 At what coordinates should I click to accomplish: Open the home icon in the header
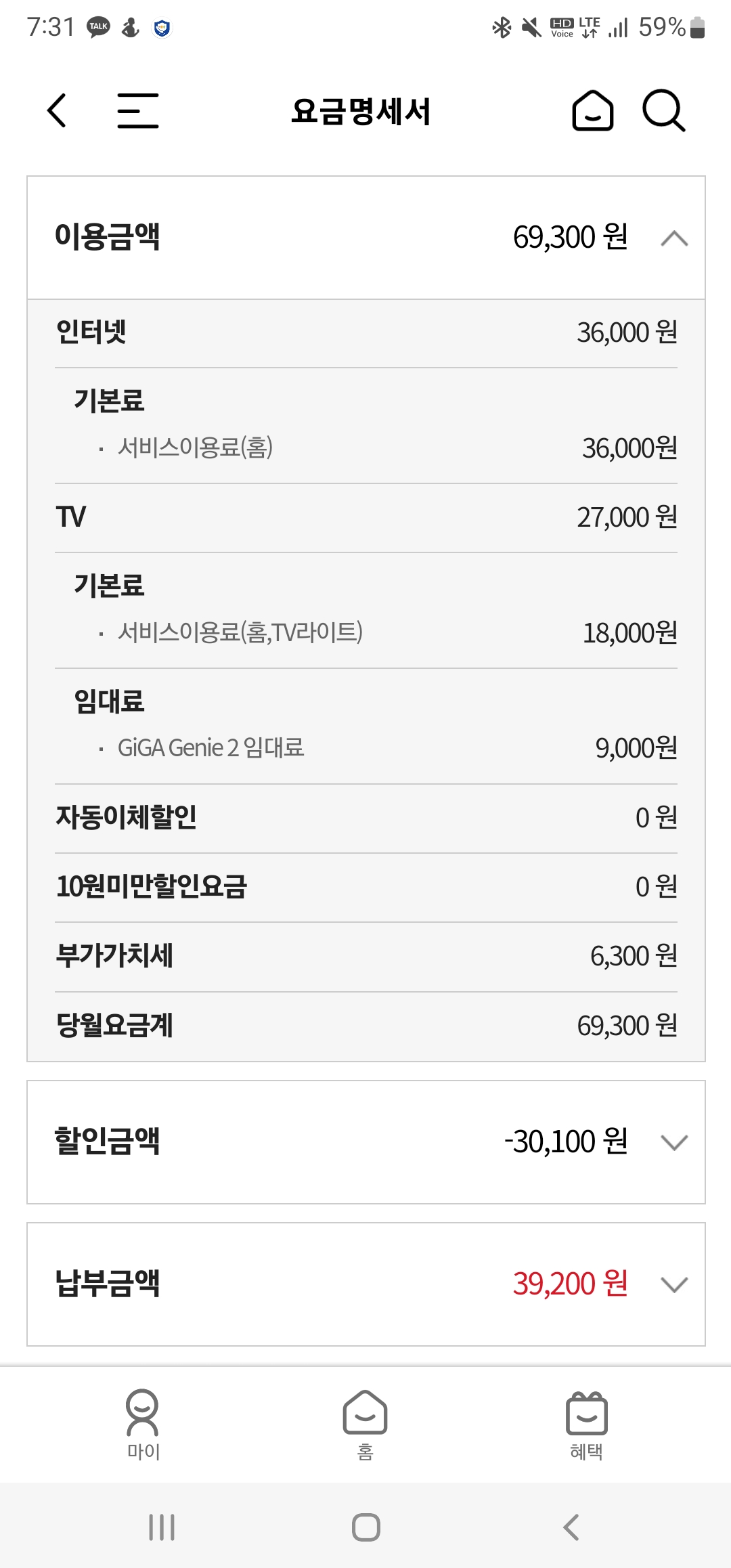[x=592, y=110]
